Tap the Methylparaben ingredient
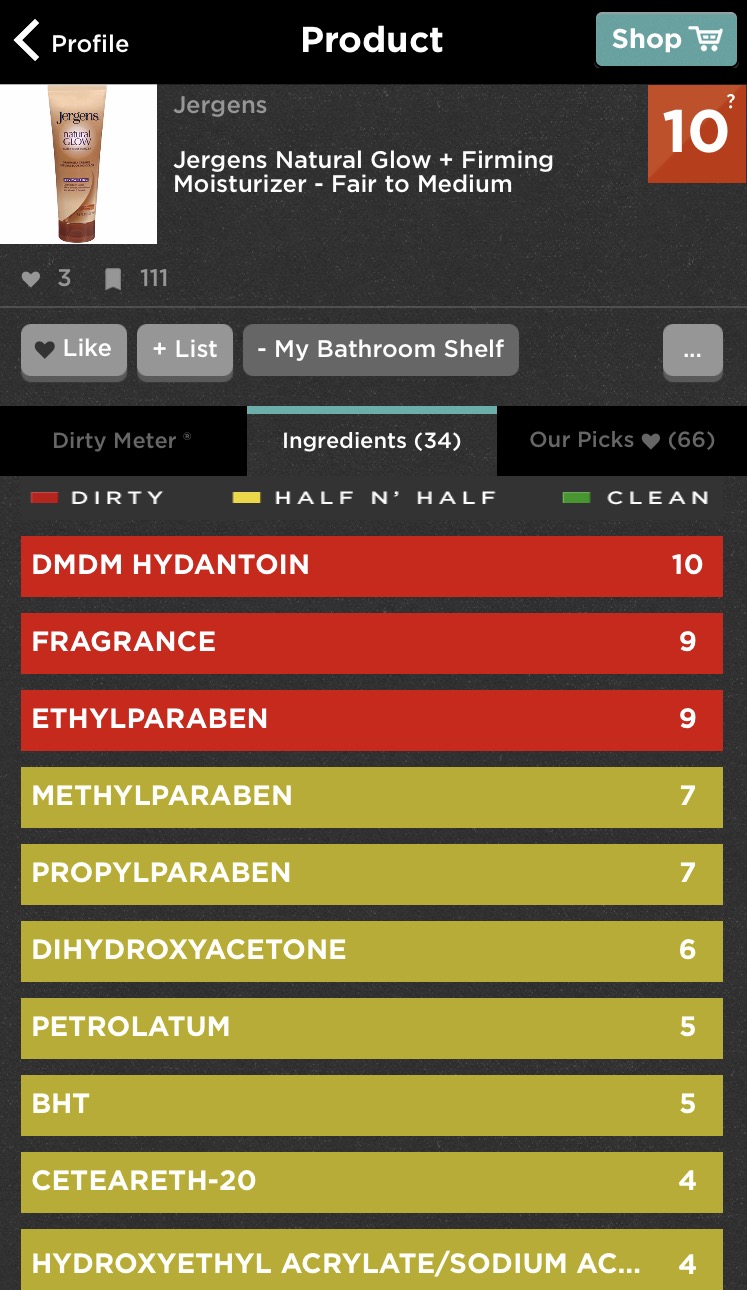747x1290 pixels. click(372, 797)
